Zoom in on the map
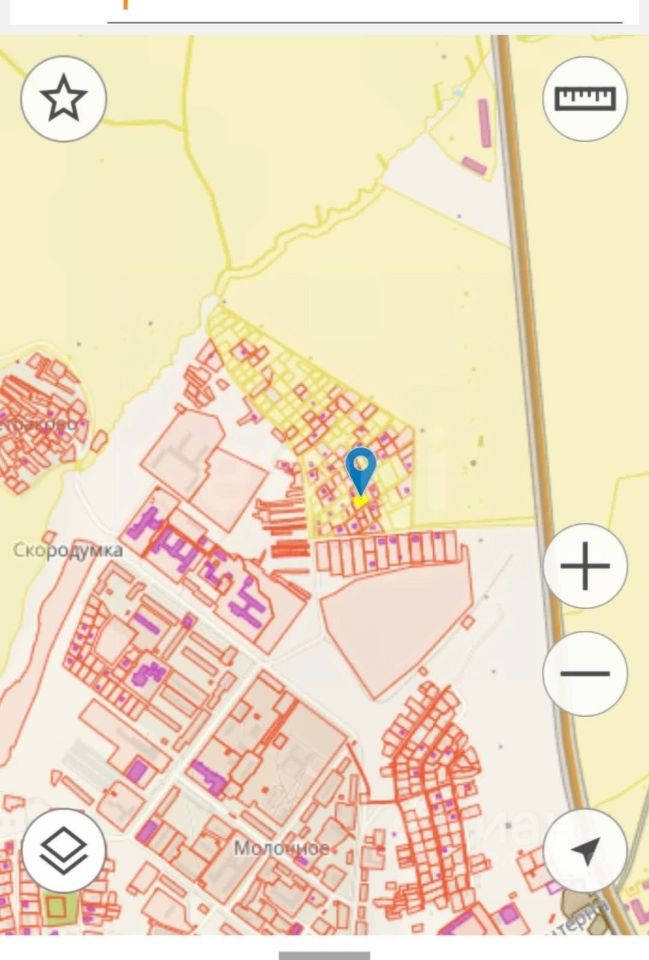This screenshot has width=649, height=960. click(x=585, y=567)
